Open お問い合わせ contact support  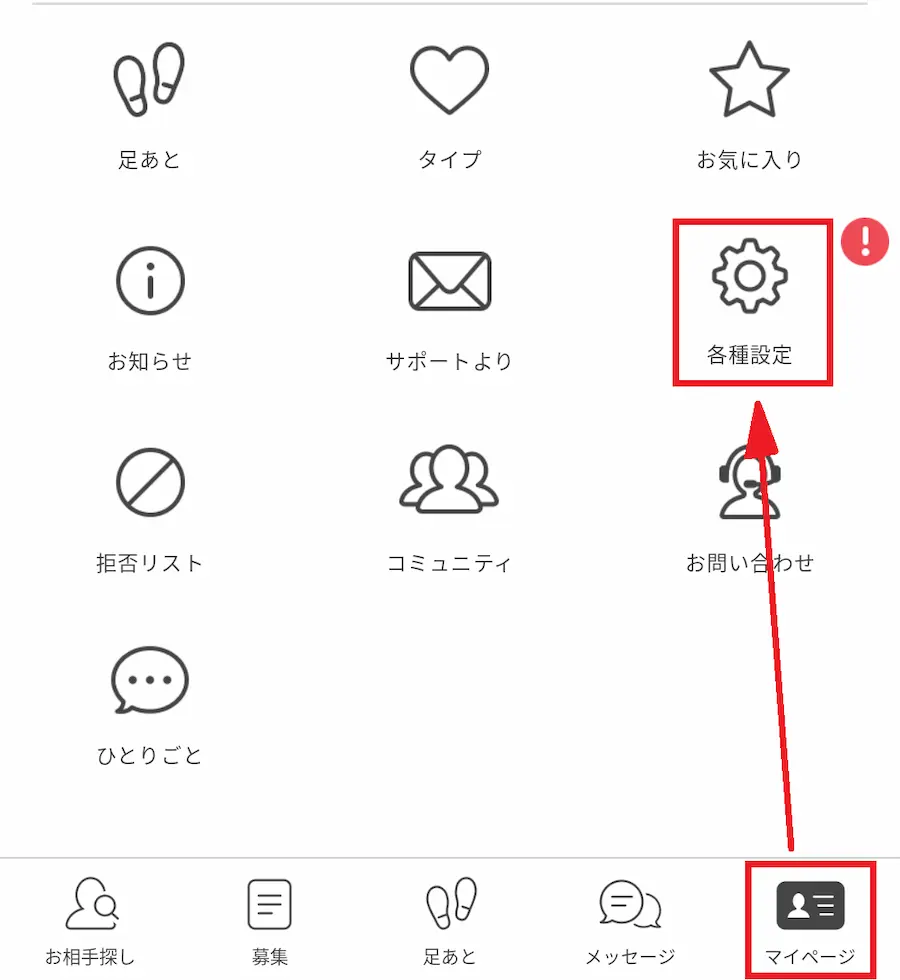click(749, 505)
